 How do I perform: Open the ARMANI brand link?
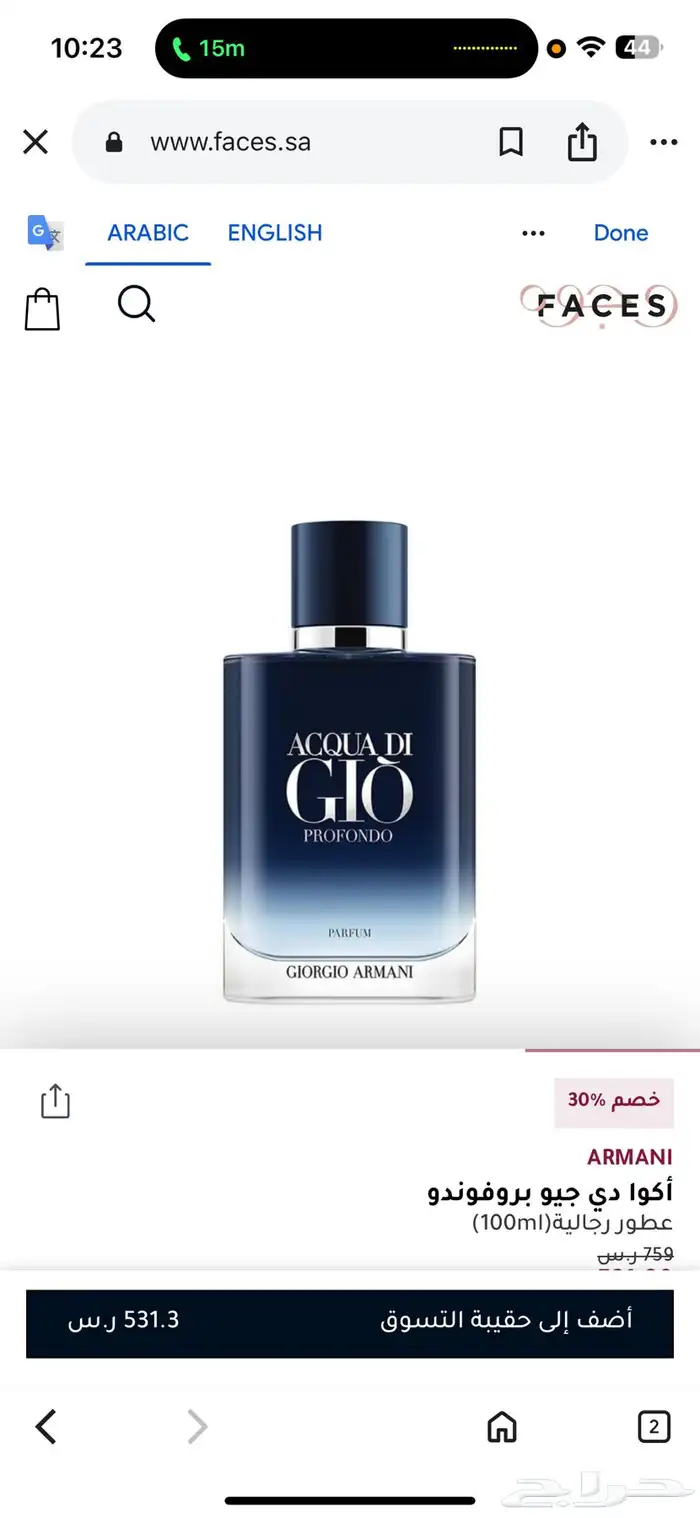[630, 1157]
